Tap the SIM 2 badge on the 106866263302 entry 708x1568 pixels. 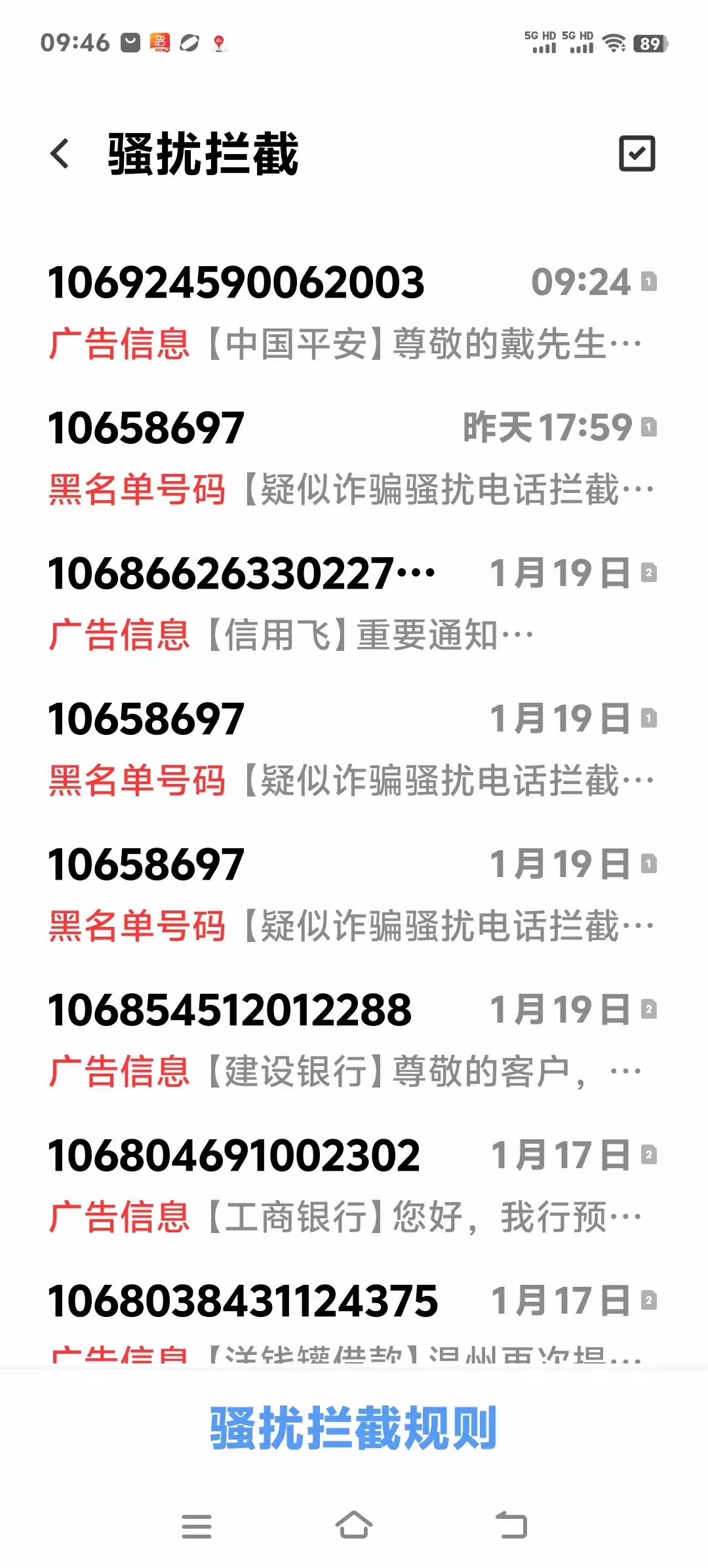pyautogui.click(x=648, y=574)
